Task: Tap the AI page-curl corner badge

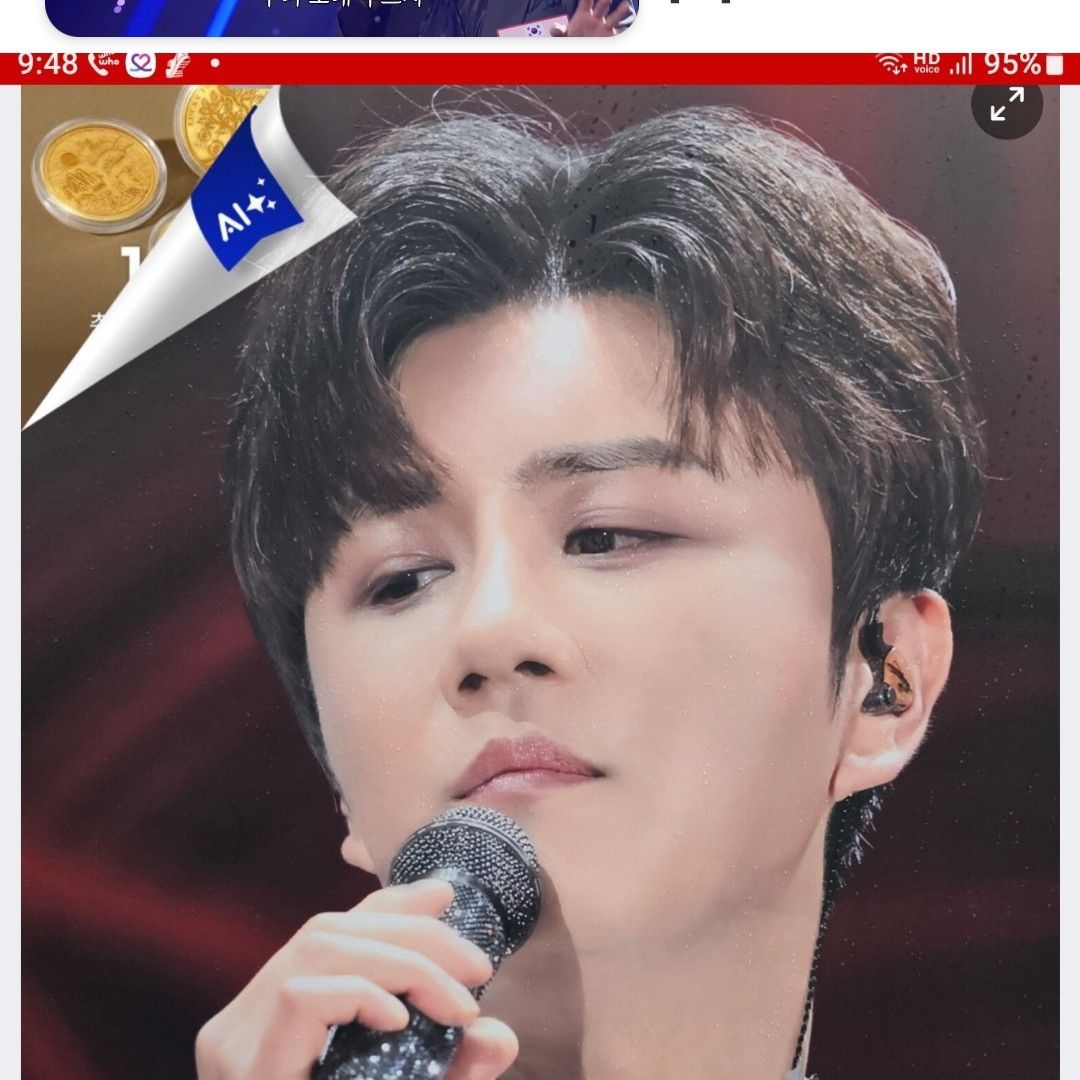Action: 246,208
